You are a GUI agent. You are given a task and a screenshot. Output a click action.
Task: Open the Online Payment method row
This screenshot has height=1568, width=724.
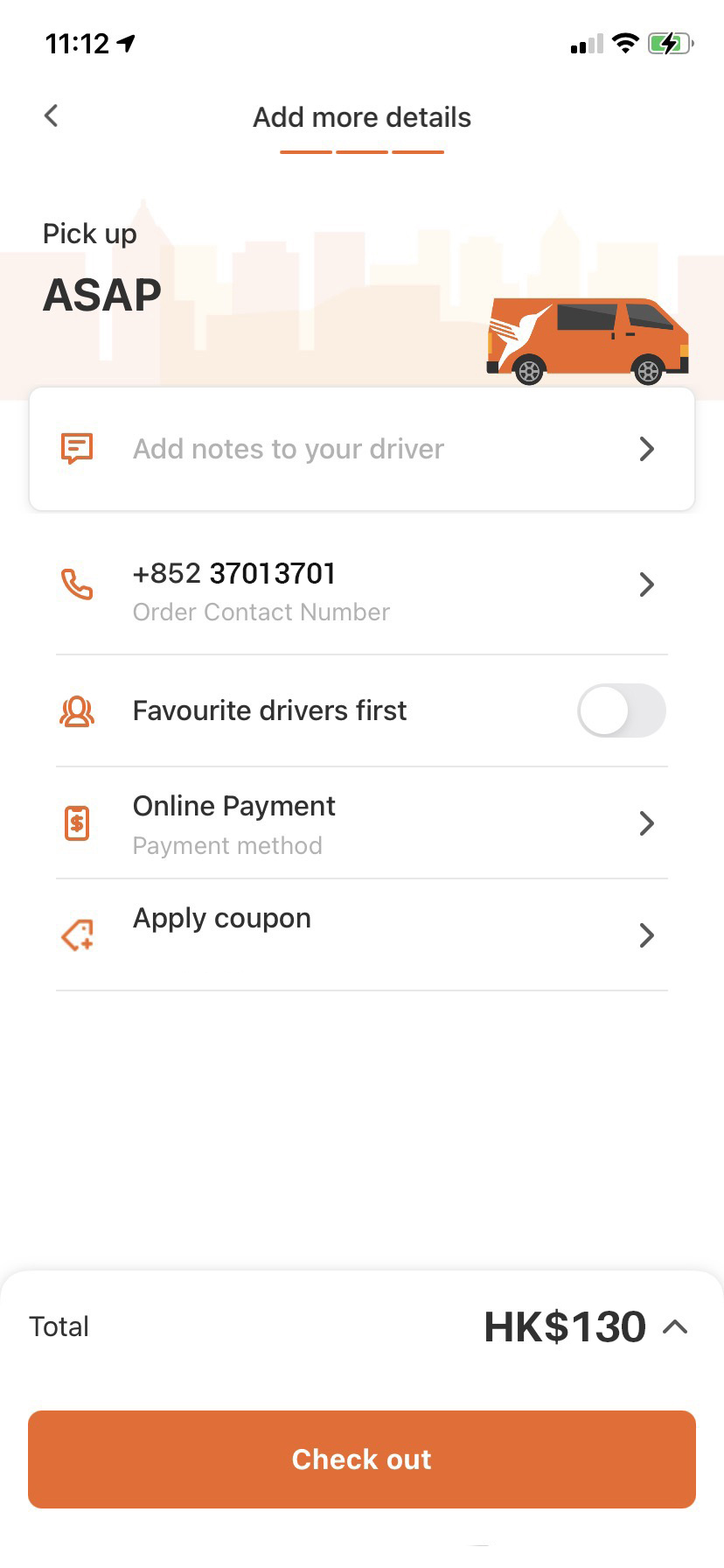[x=362, y=823]
